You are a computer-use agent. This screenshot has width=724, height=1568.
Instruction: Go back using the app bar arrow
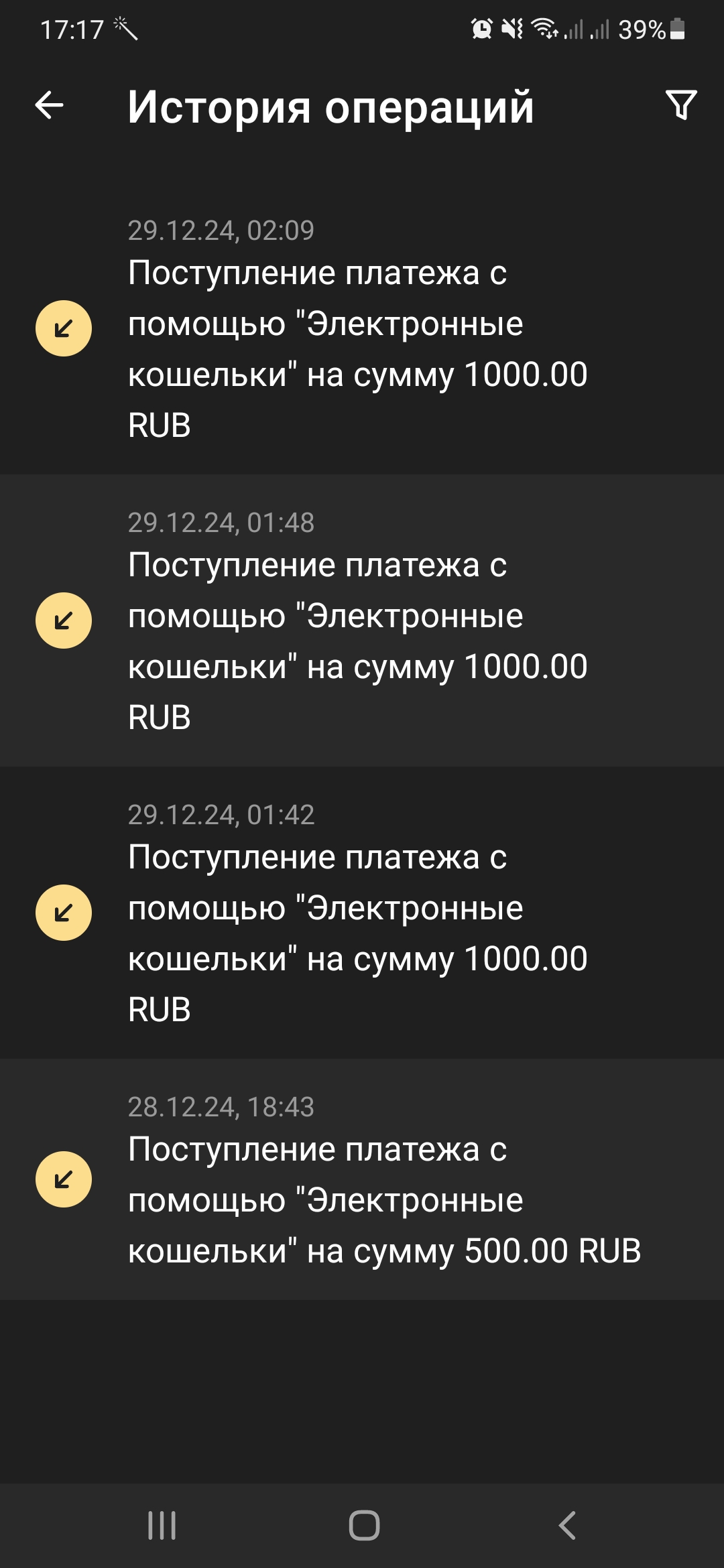[49, 105]
